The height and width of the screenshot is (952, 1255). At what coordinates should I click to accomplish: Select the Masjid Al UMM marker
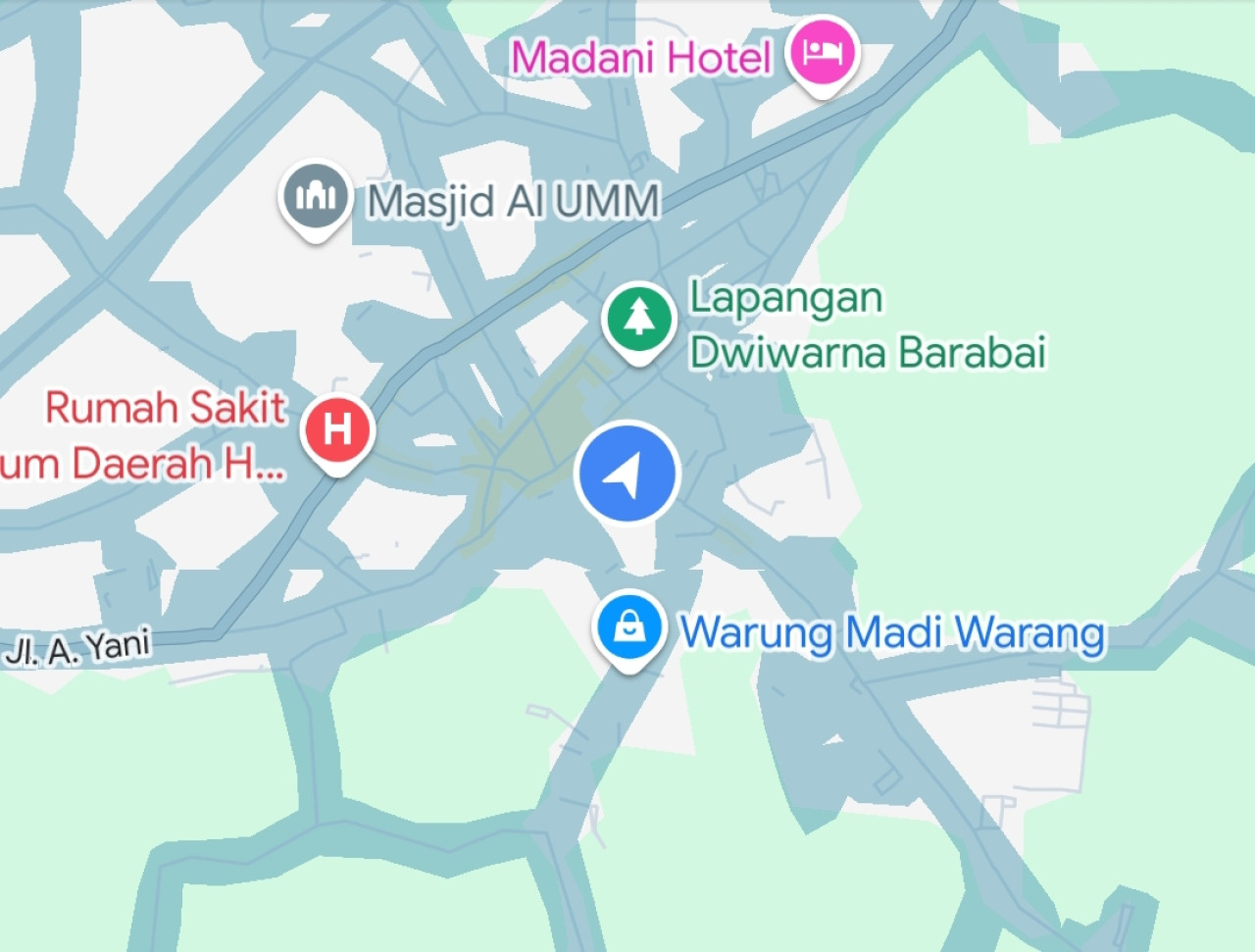coord(316,197)
